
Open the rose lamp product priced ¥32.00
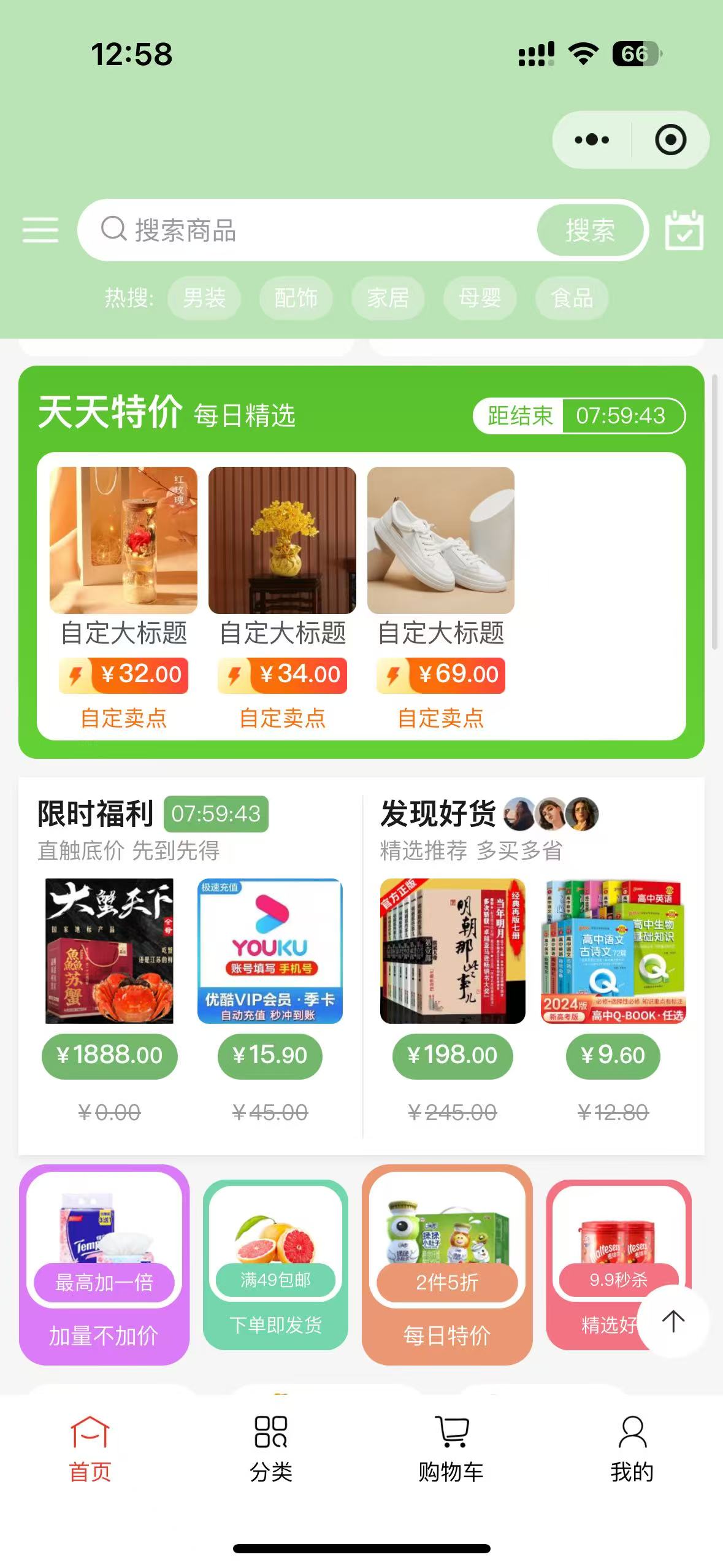(123, 540)
